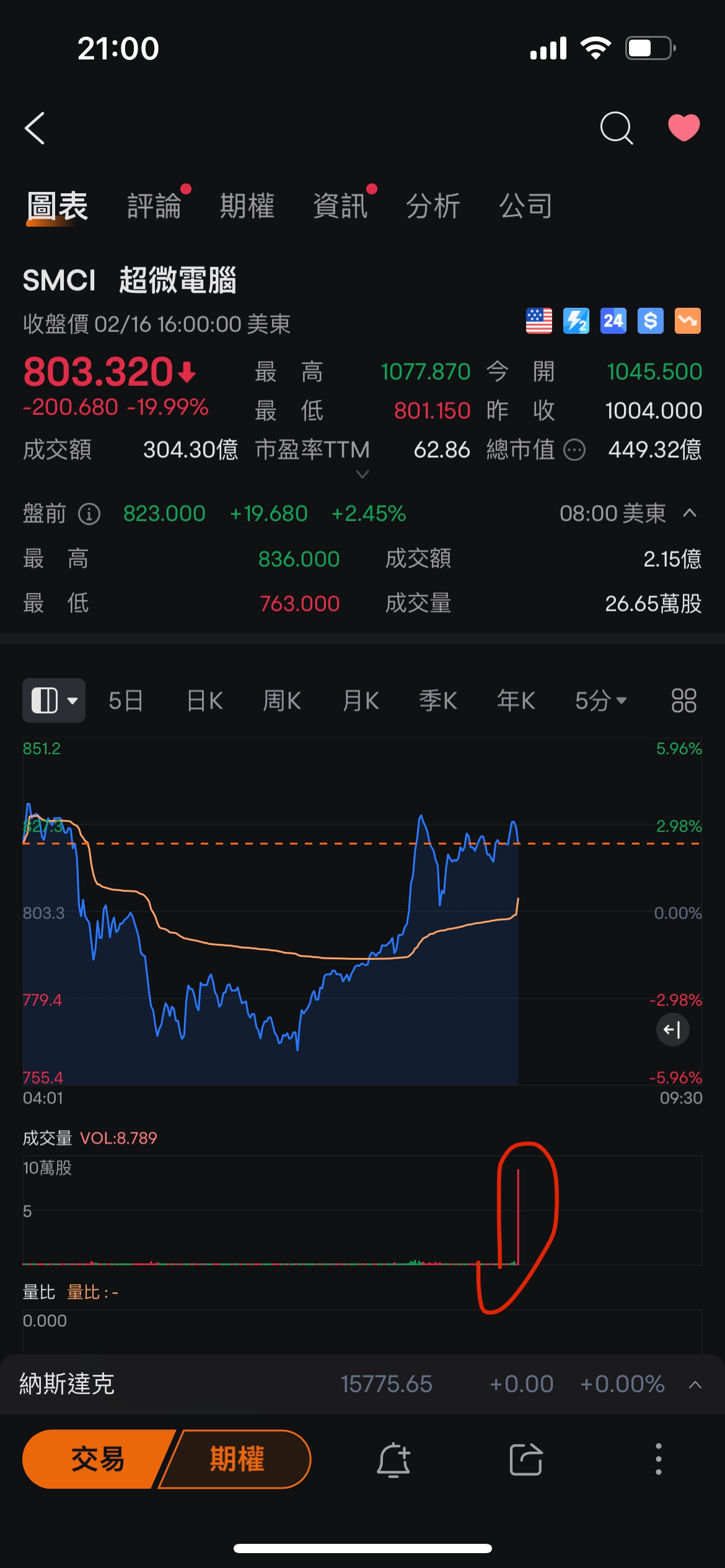Open the chart type dropdown
Screen dimensions: 725x1568
click(x=54, y=700)
